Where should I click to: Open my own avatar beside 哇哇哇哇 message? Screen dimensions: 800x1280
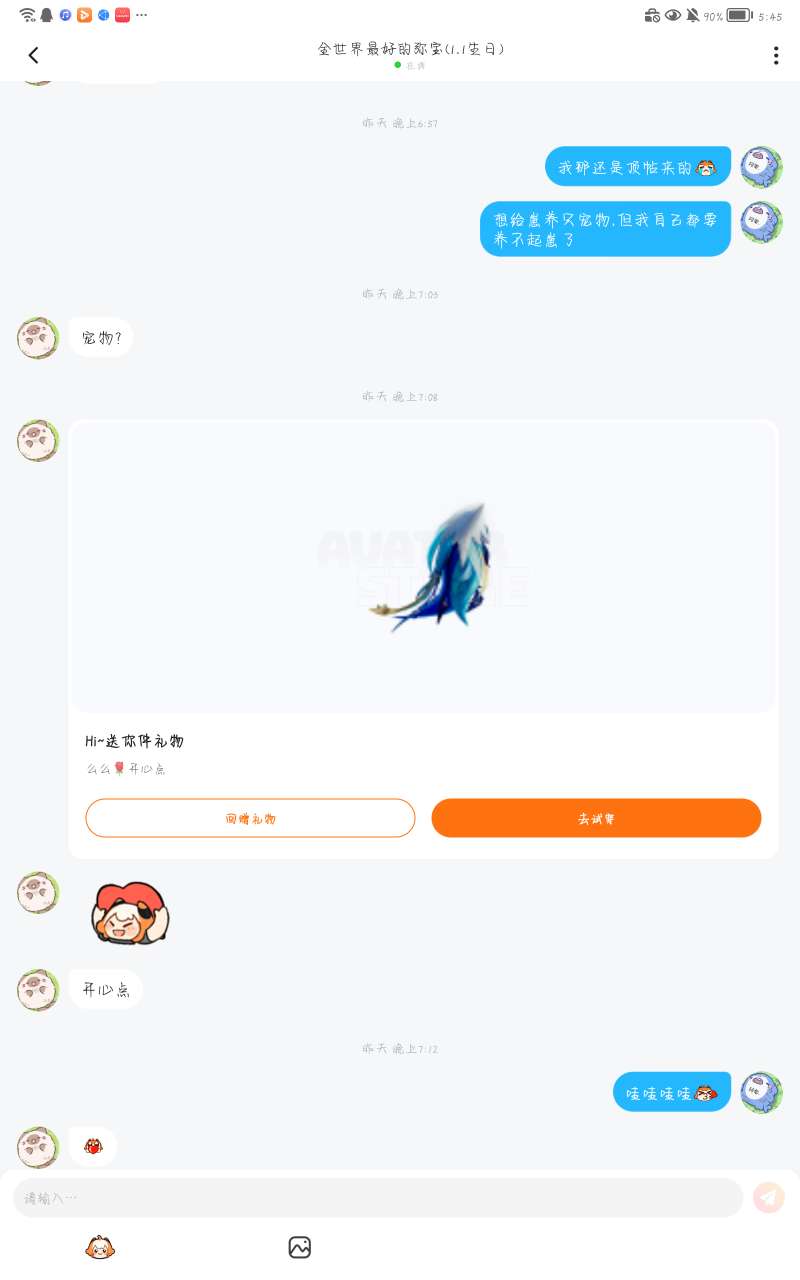[761, 1092]
